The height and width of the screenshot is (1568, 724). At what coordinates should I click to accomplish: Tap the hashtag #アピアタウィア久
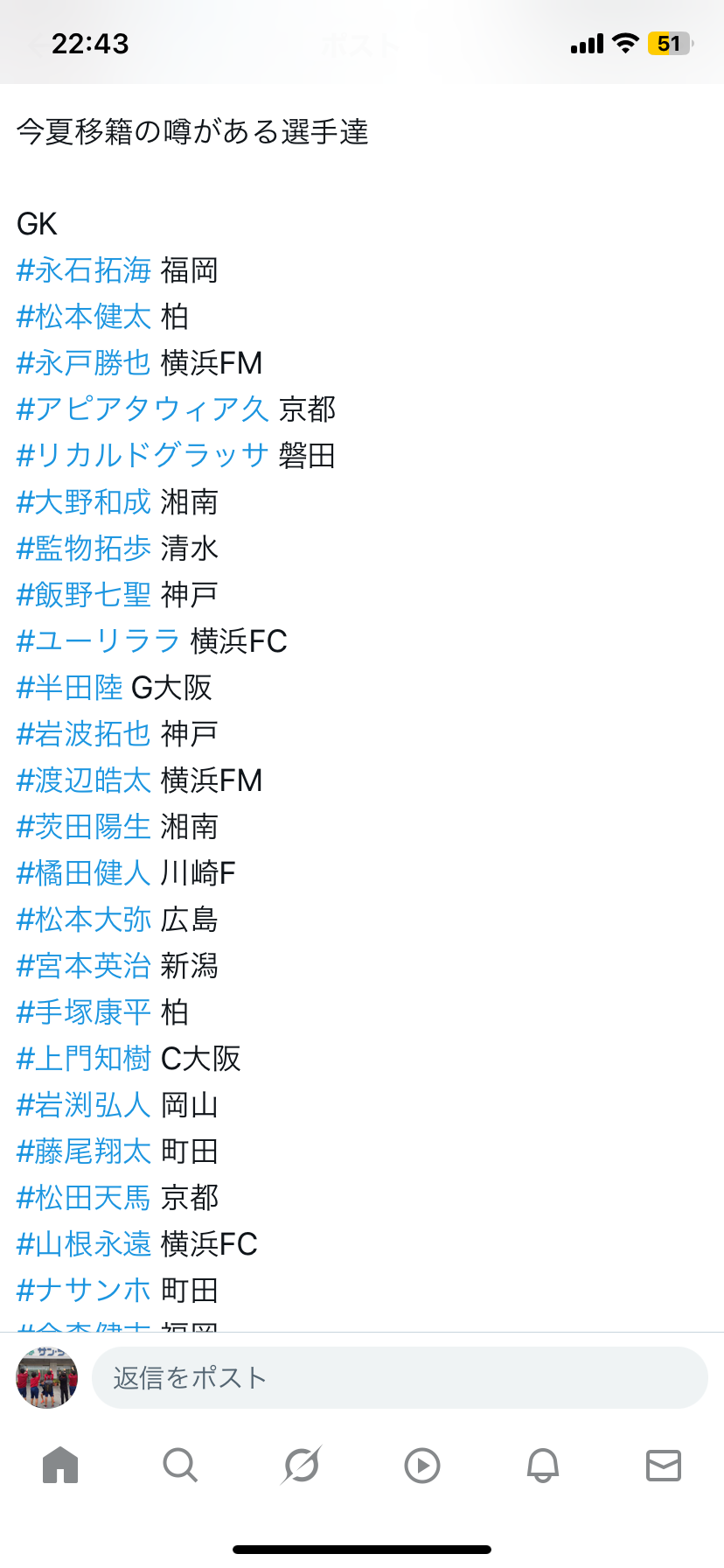pyautogui.click(x=143, y=409)
